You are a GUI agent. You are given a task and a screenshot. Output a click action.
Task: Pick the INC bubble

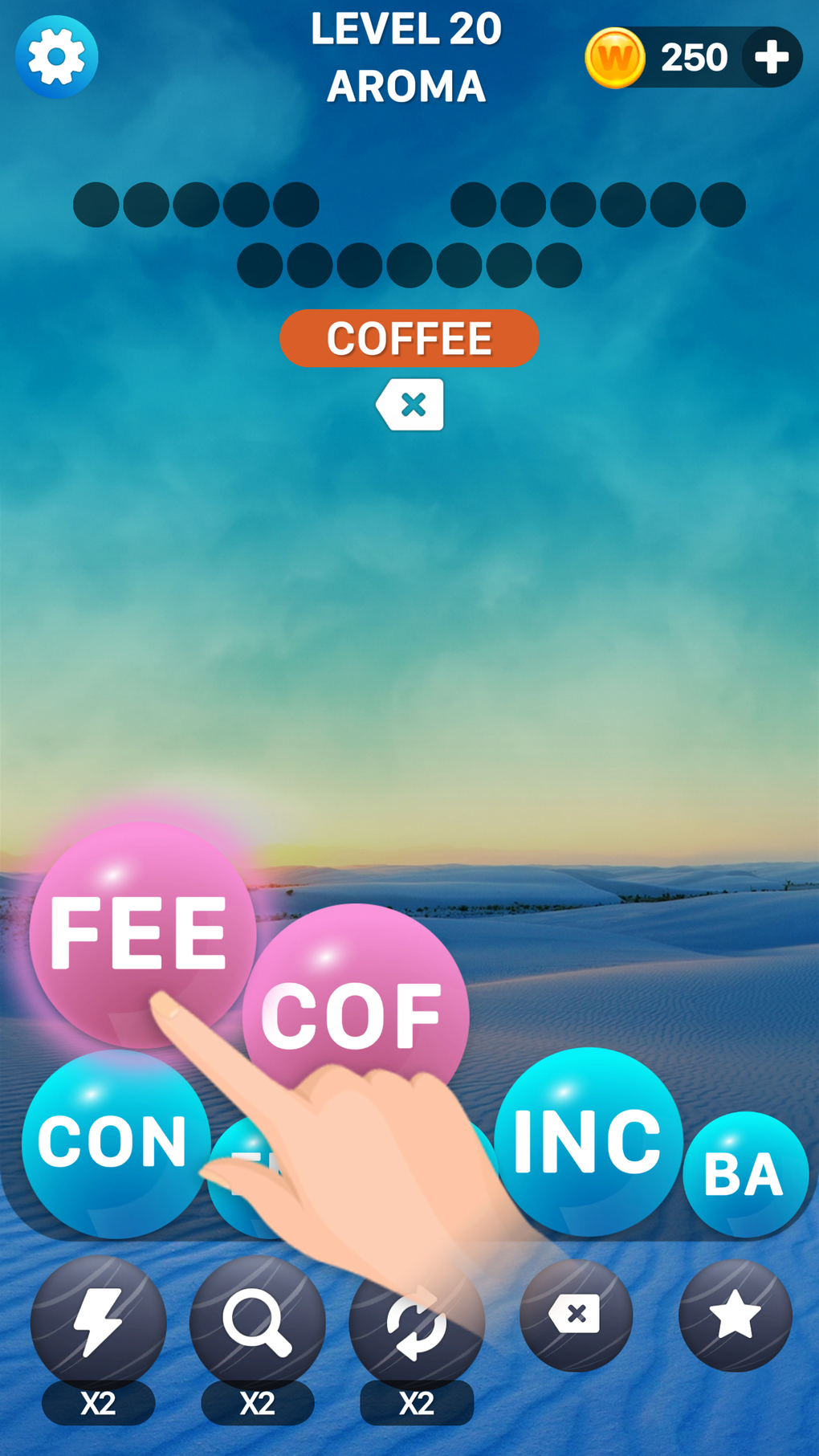tap(588, 1140)
